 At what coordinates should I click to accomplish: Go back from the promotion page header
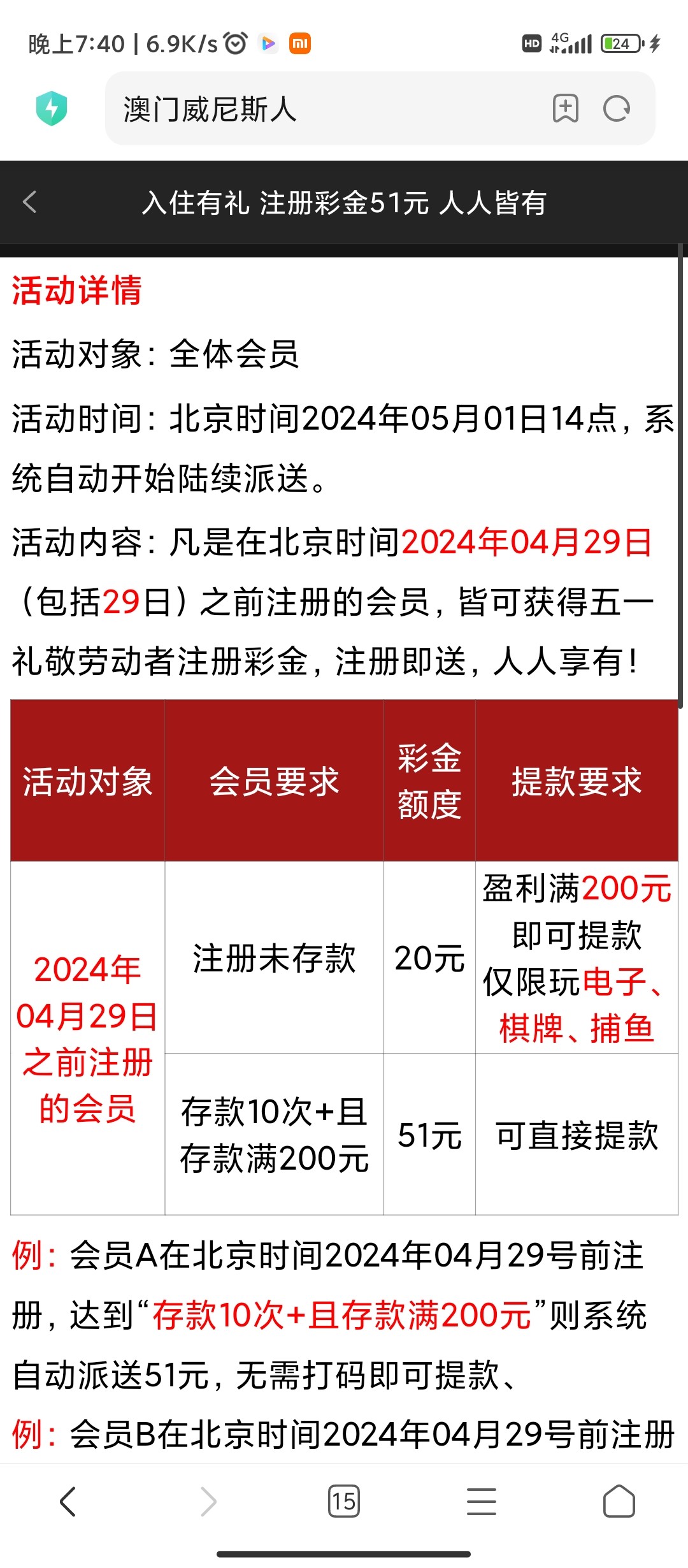(29, 202)
